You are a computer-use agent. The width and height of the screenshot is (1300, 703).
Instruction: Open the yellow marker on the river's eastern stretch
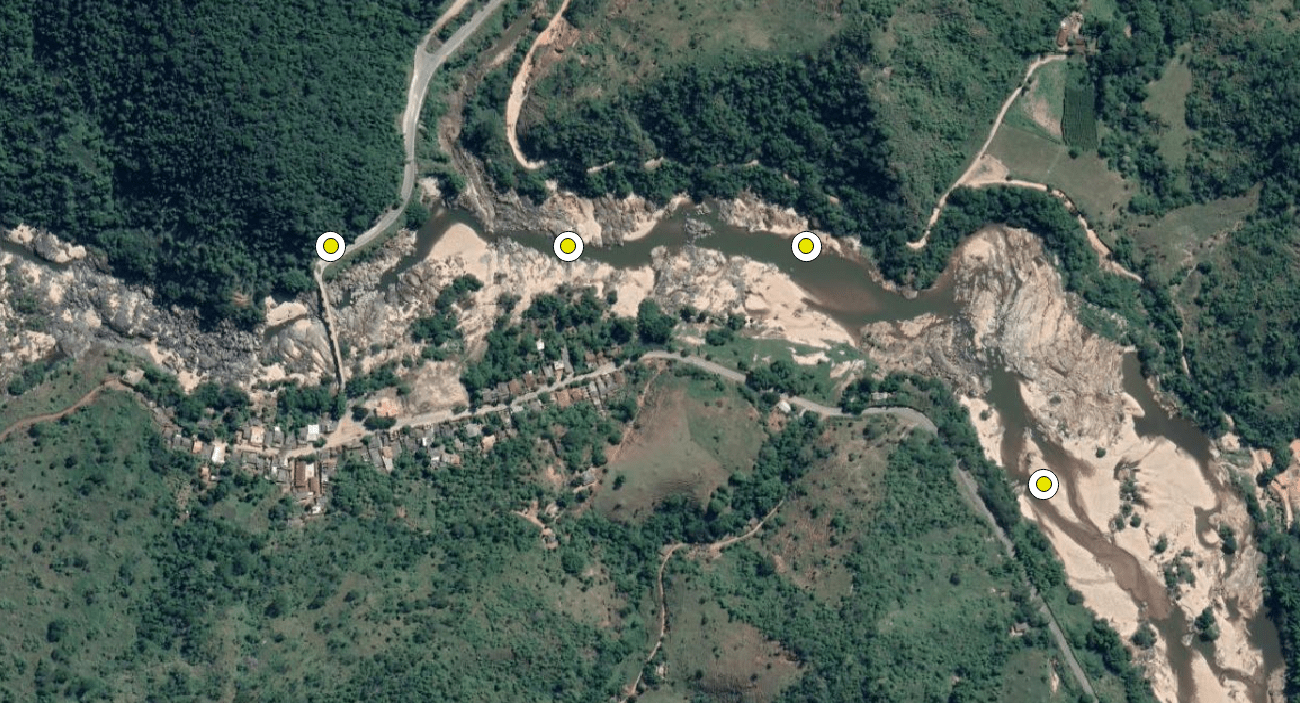pyautogui.click(x=806, y=246)
